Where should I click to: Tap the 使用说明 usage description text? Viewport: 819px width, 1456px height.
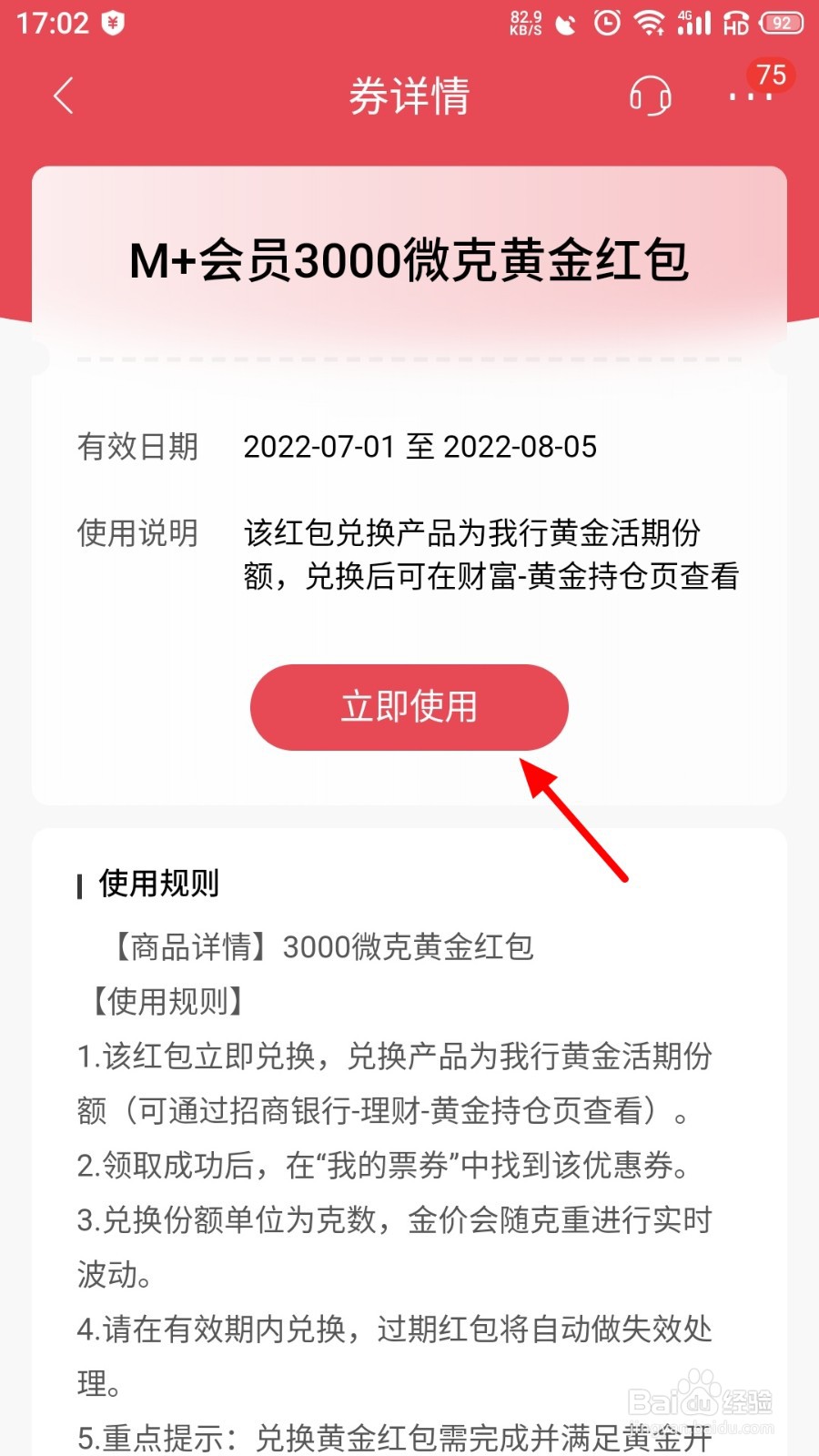pyautogui.click(x=137, y=533)
